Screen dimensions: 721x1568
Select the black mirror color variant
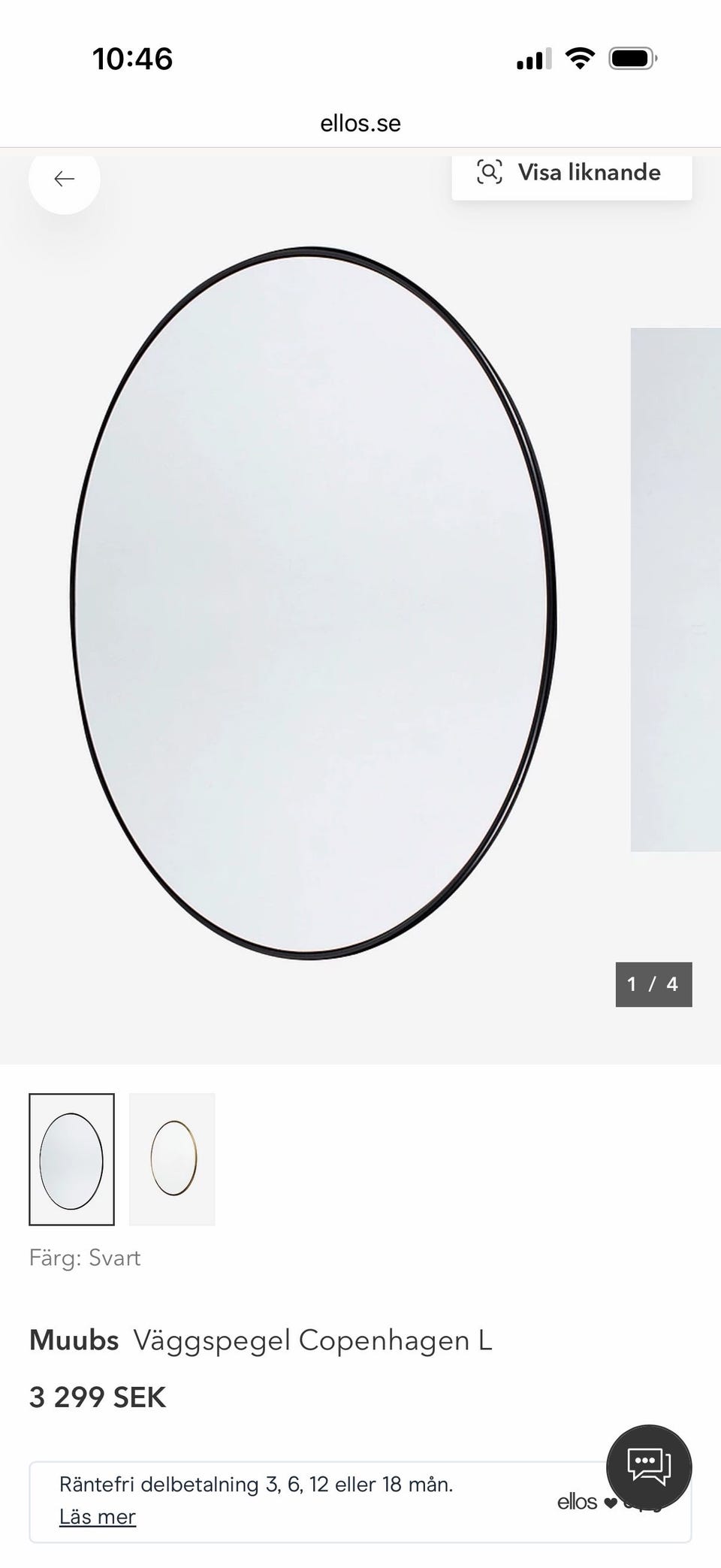[x=71, y=1161]
